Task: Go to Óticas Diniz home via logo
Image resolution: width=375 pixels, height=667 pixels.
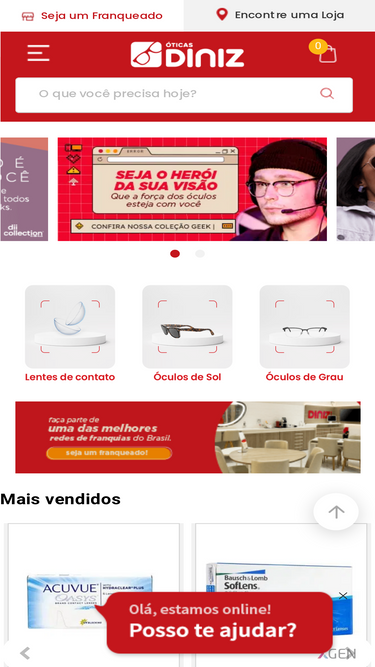Action: (x=188, y=54)
